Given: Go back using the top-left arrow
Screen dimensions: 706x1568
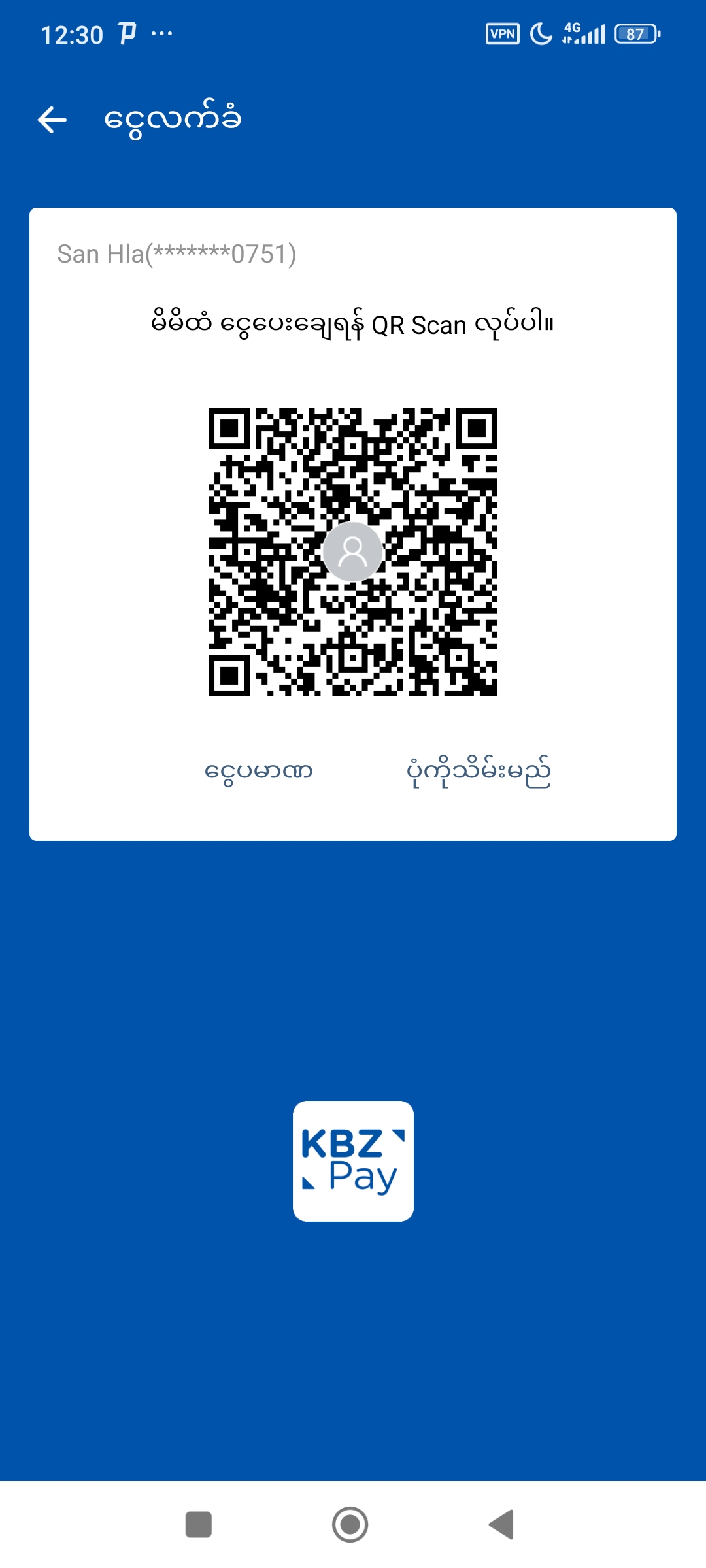Looking at the screenshot, I should tap(52, 120).
